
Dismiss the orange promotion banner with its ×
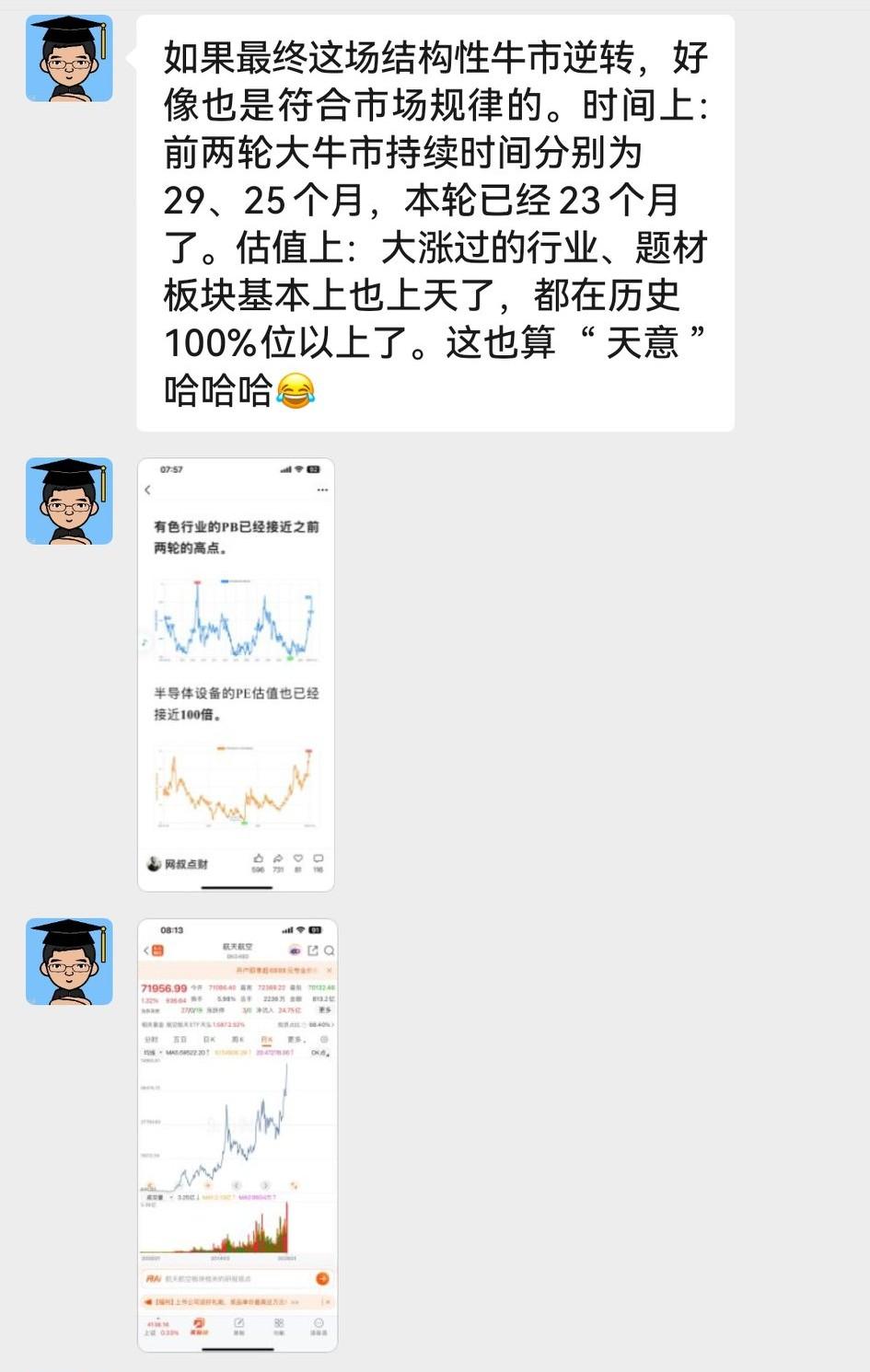pyautogui.click(x=330, y=970)
